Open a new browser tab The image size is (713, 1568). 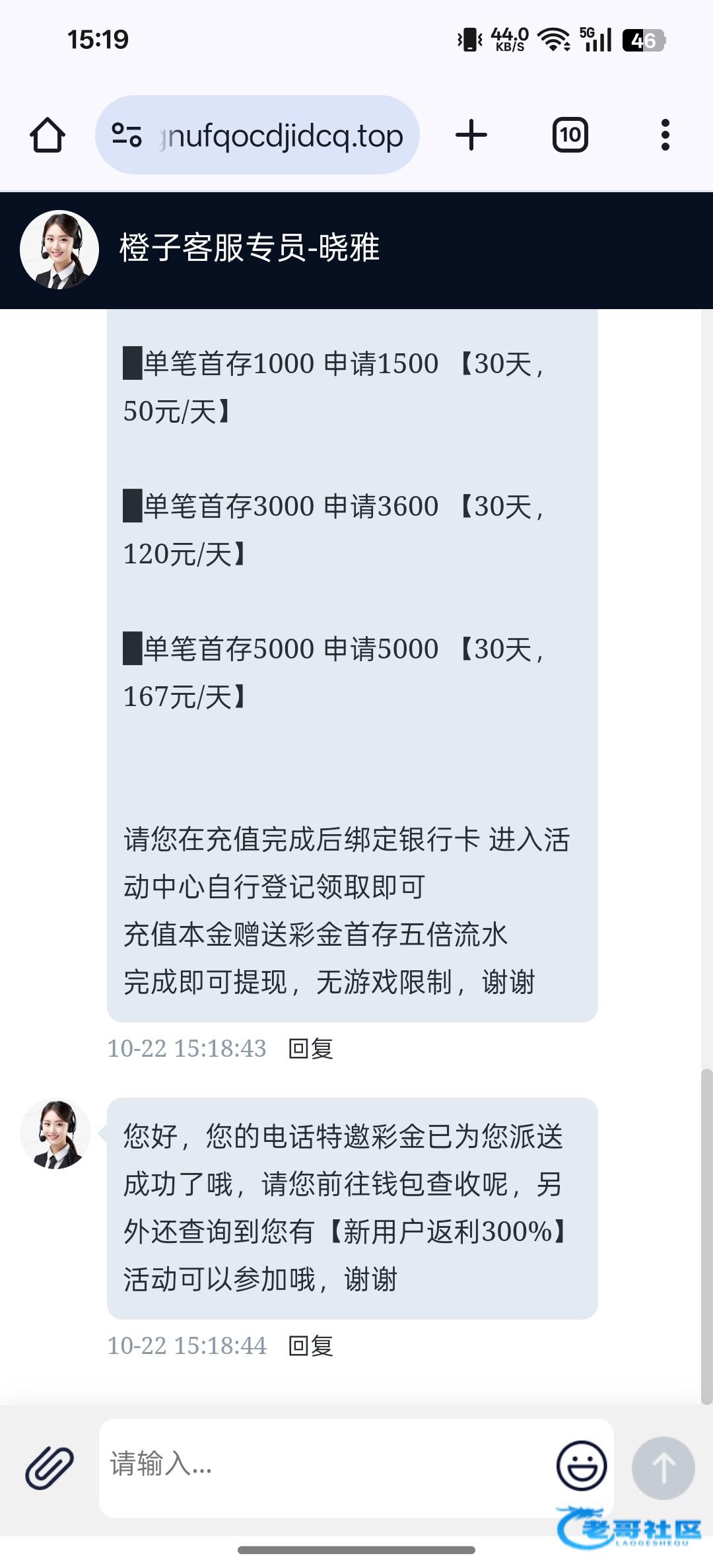tap(471, 135)
